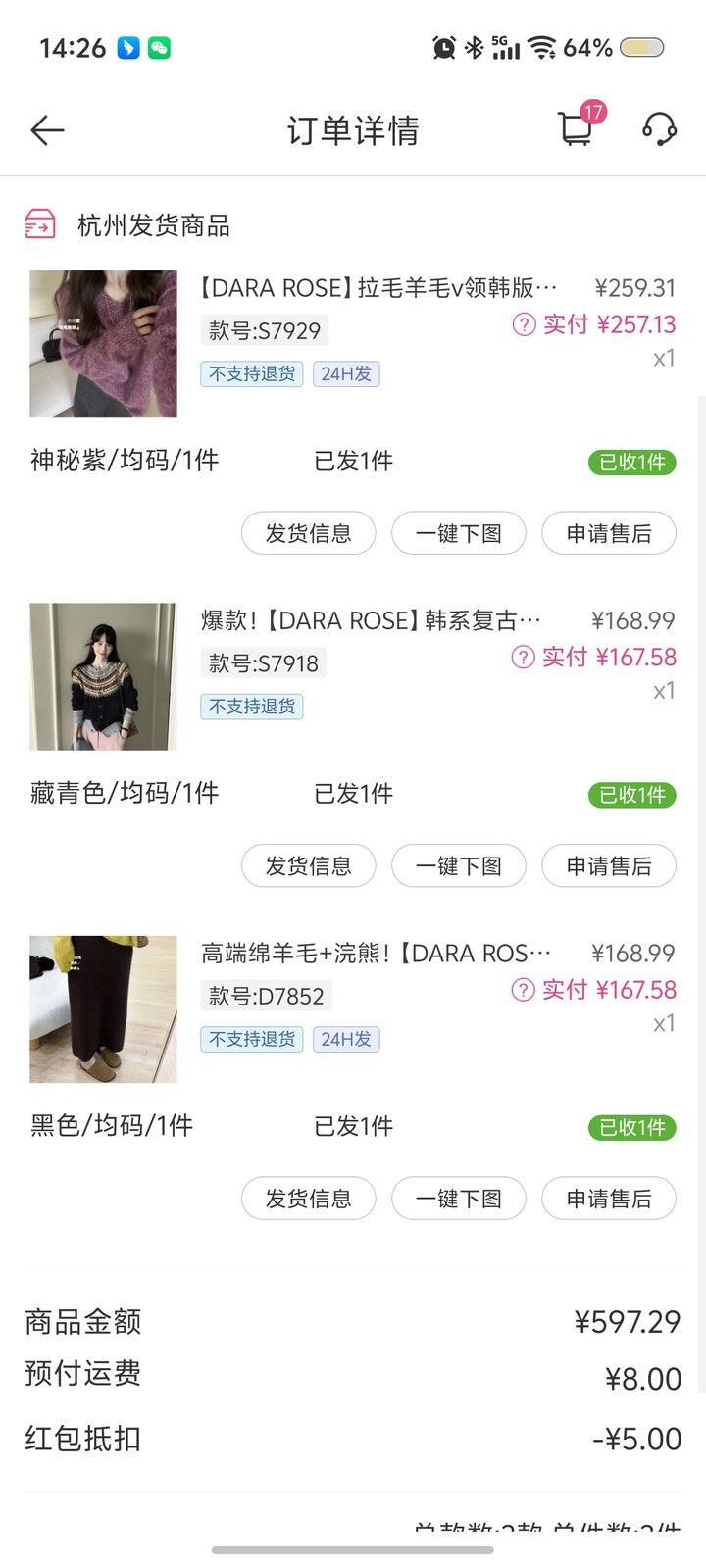Viewport: 706px width, 1568px height.
Task: Show 实付 ¥257.13 price explanation
Action: coord(525,324)
